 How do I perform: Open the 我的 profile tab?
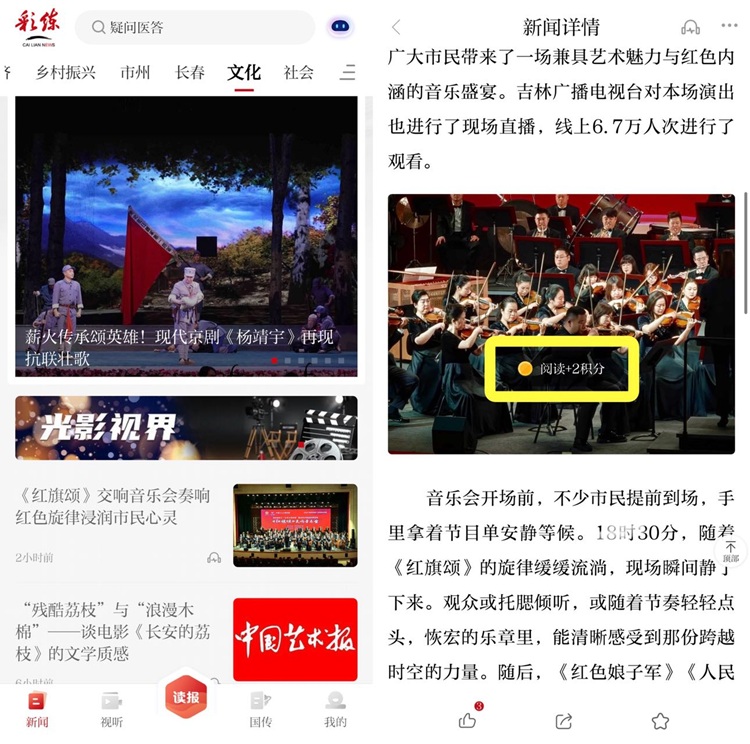click(x=335, y=708)
